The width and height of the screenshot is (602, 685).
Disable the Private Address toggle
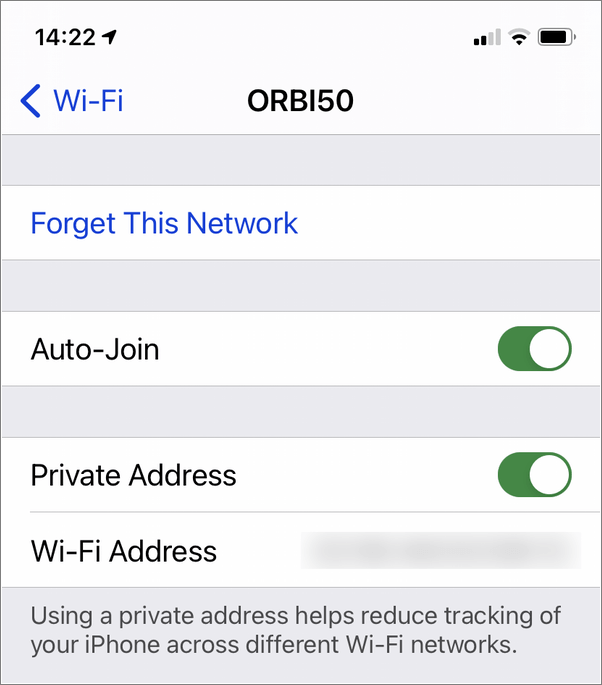pos(534,475)
